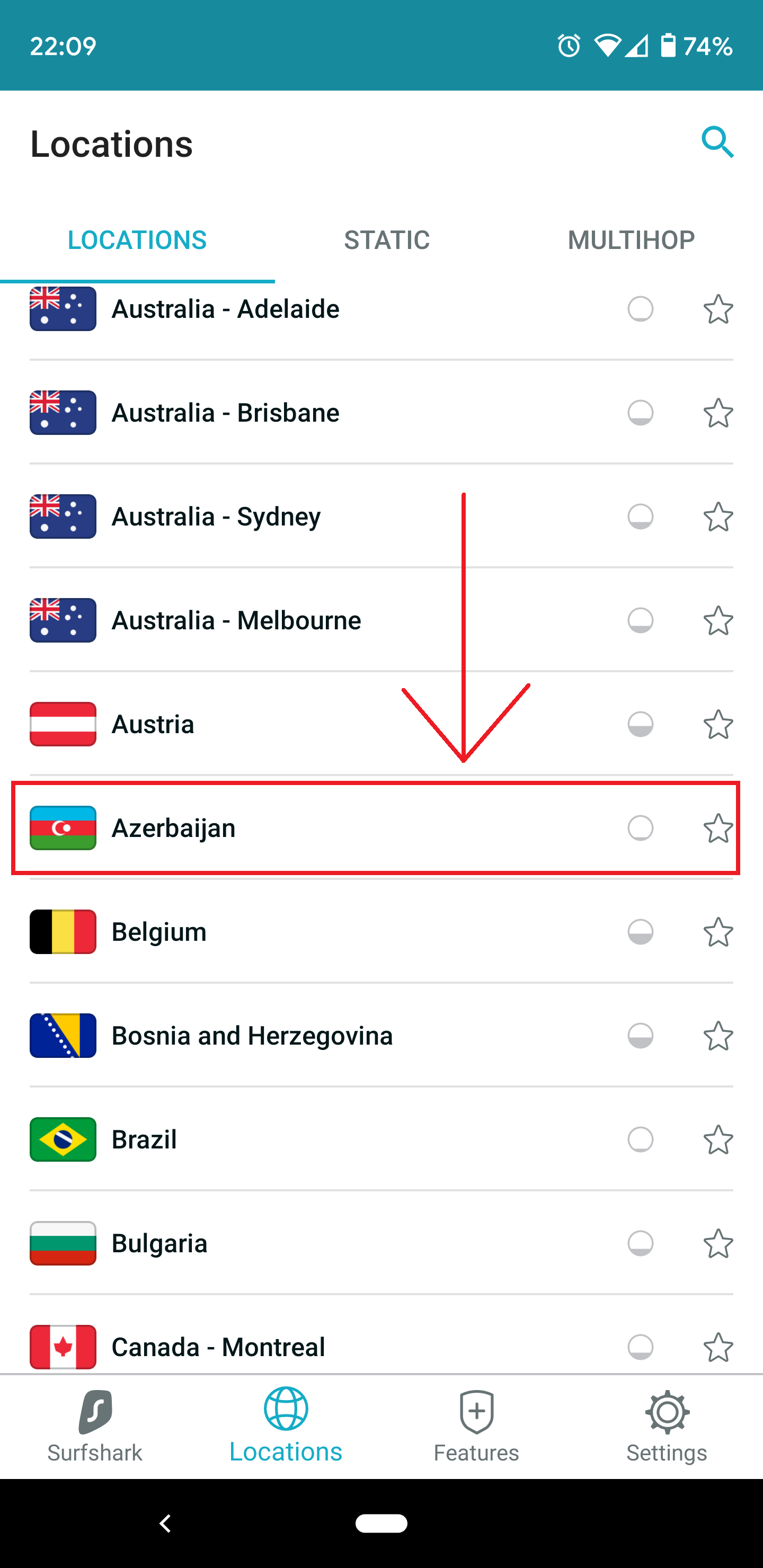The height and width of the screenshot is (1568, 763).
Task: Favorite Australia - Melbourne with star
Action: pos(718,620)
